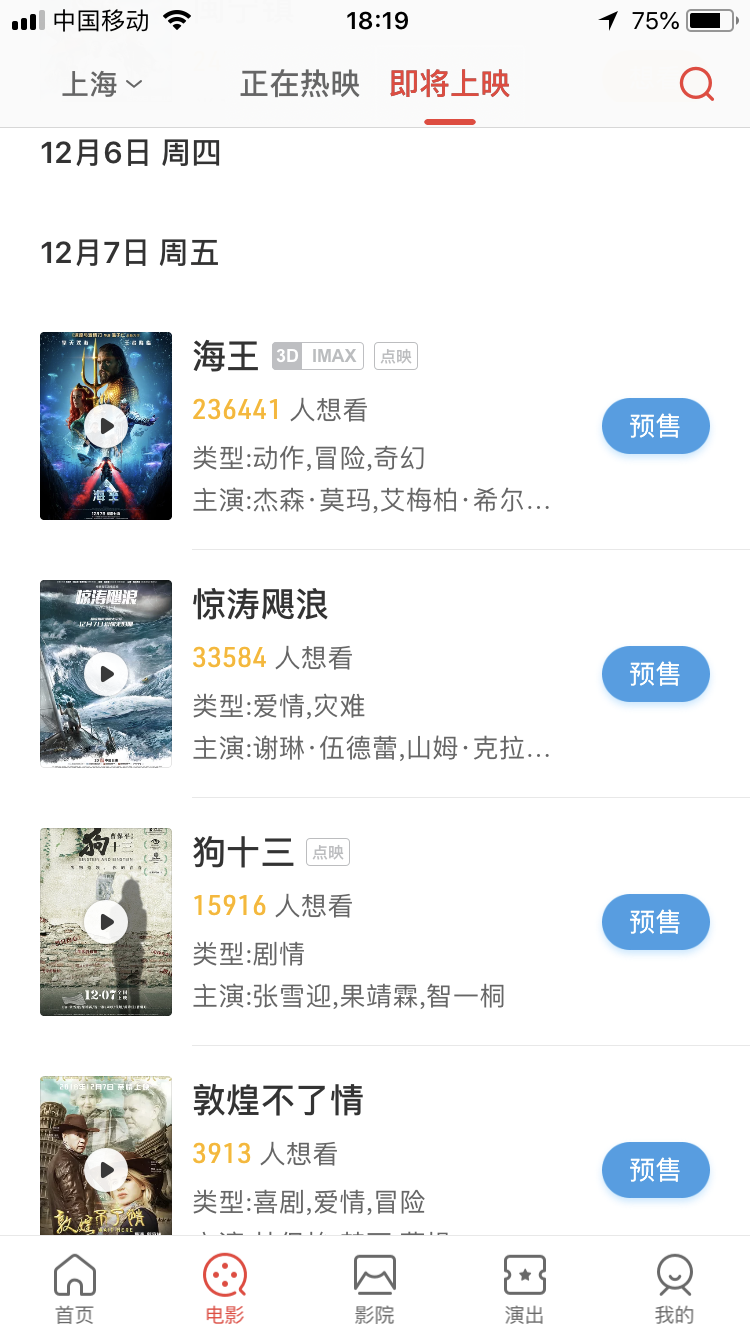Select the 即将上映 tab
This screenshot has height=1334, width=750.
click(450, 84)
